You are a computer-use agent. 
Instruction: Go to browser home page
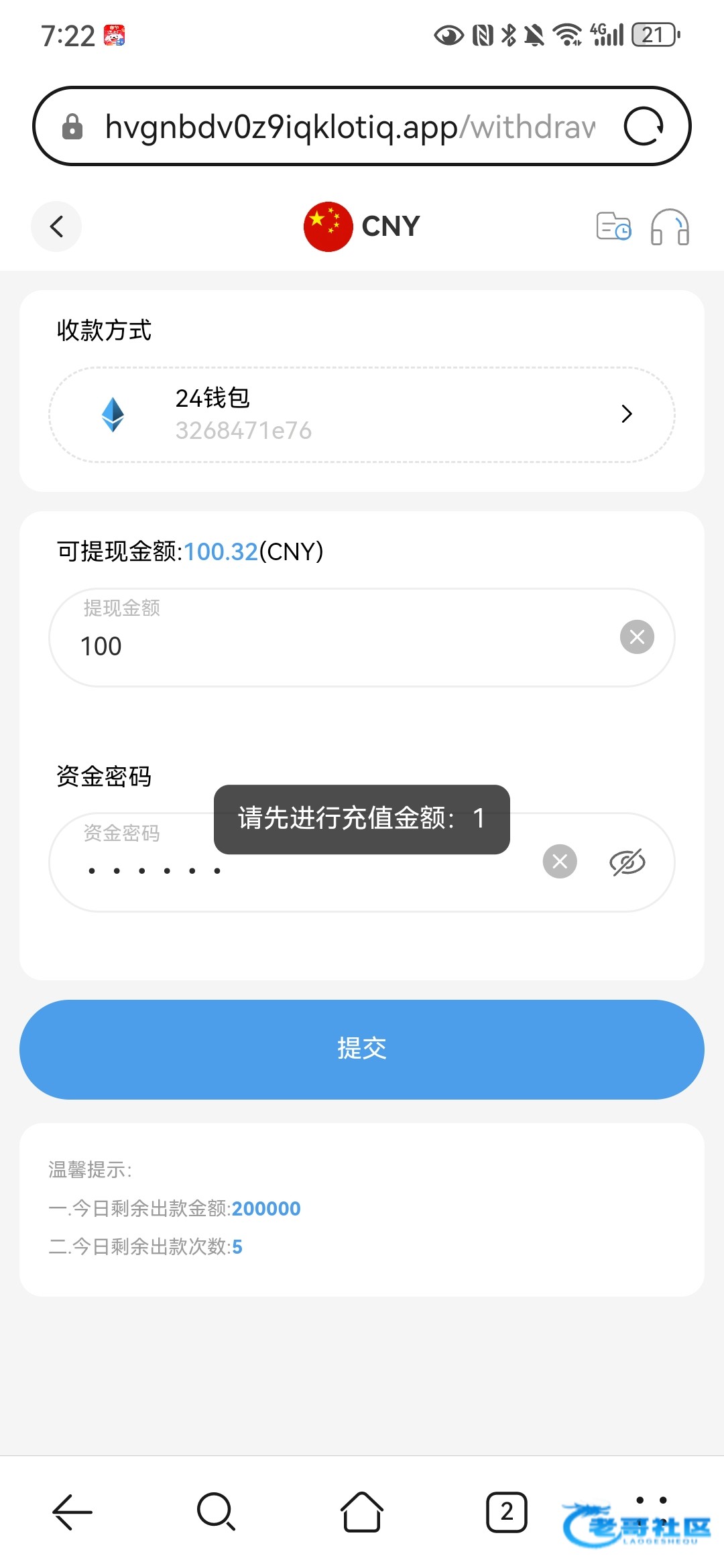click(x=362, y=1512)
